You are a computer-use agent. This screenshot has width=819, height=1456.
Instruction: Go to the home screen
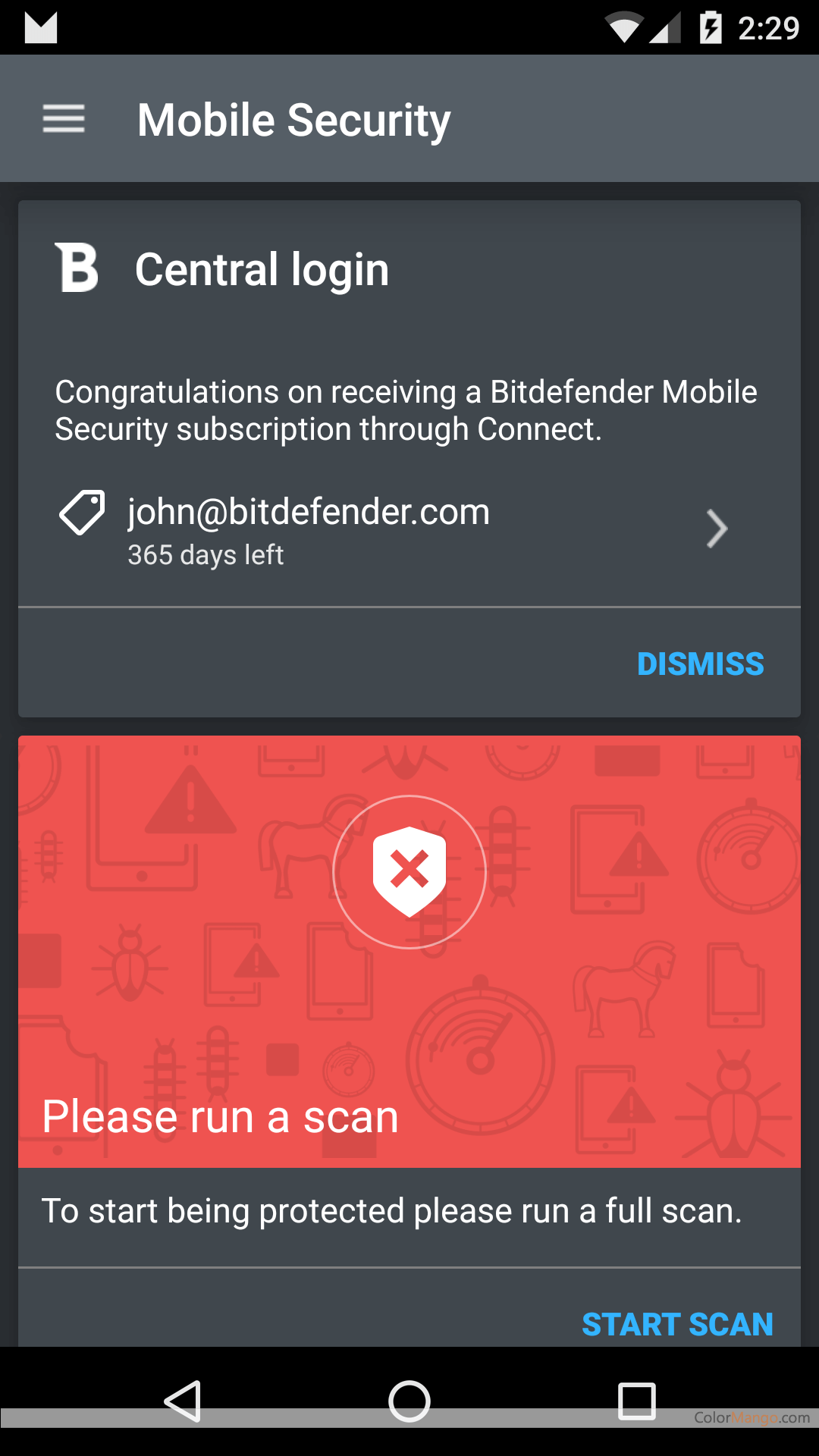(409, 1401)
